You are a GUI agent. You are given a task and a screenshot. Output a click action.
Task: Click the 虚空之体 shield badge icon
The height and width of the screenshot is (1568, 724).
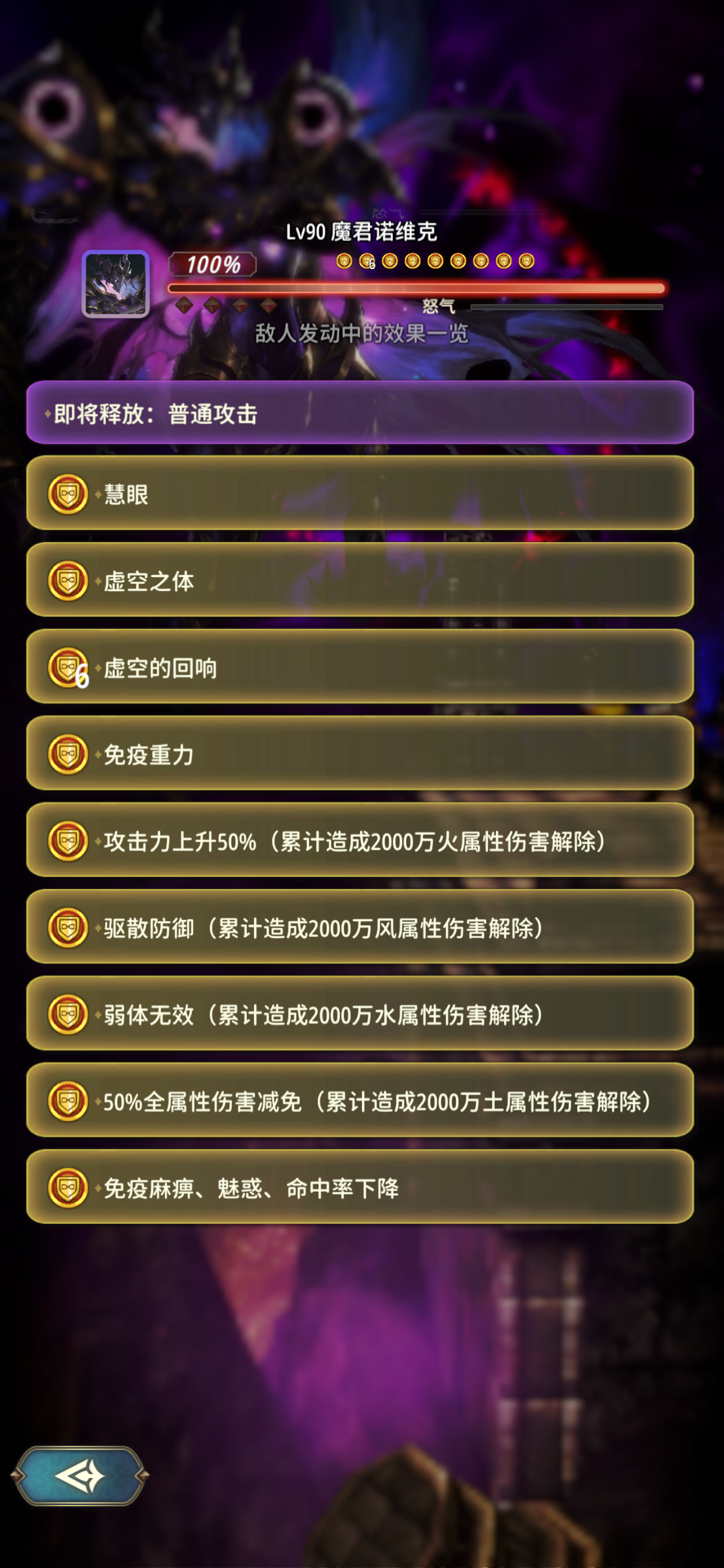pyautogui.click(x=68, y=582)
